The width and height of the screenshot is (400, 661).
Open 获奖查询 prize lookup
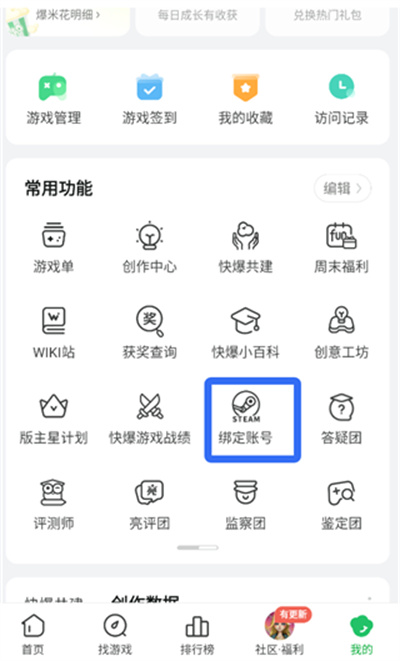coord(149,333)
